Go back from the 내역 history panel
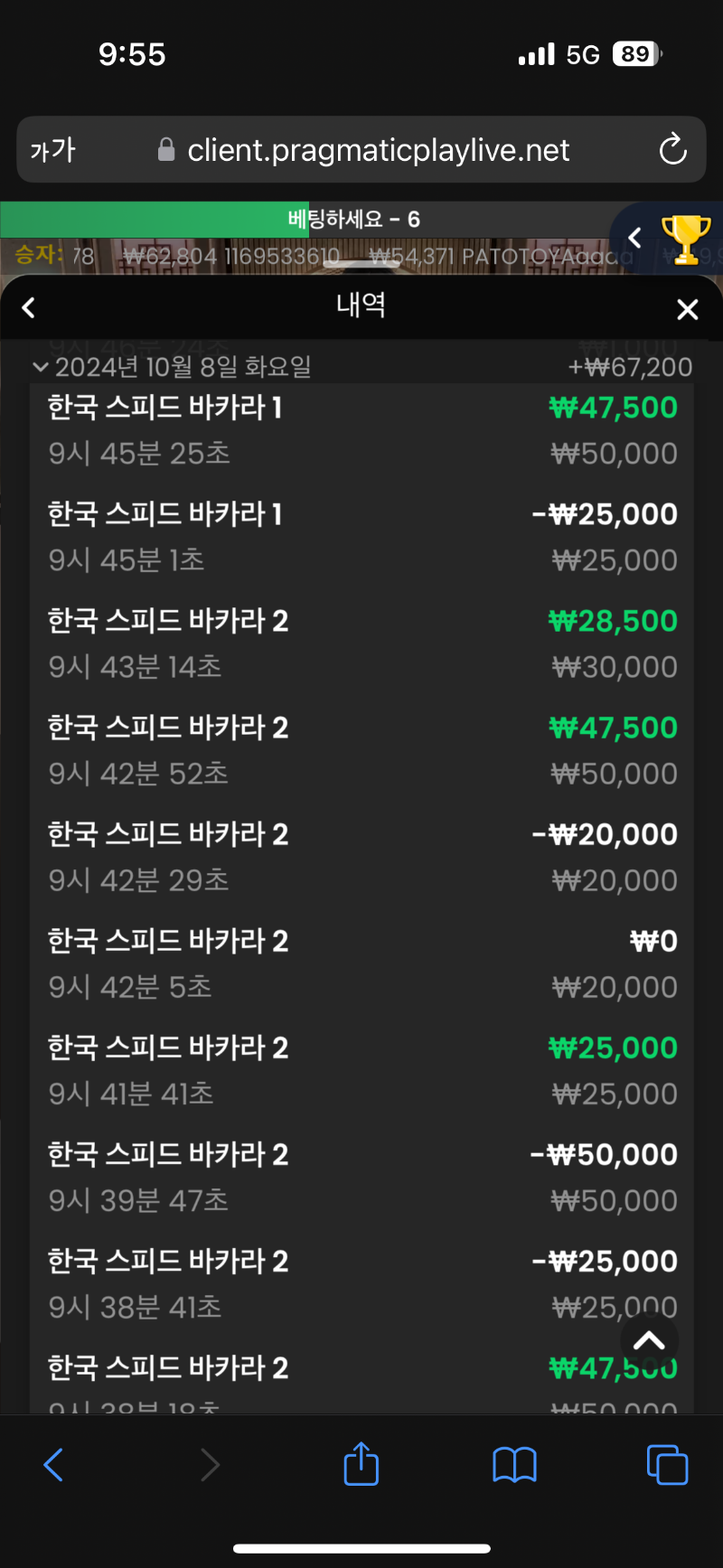Screen dimensions: 723x1568 pyautogui.click(x=29, y=308)
